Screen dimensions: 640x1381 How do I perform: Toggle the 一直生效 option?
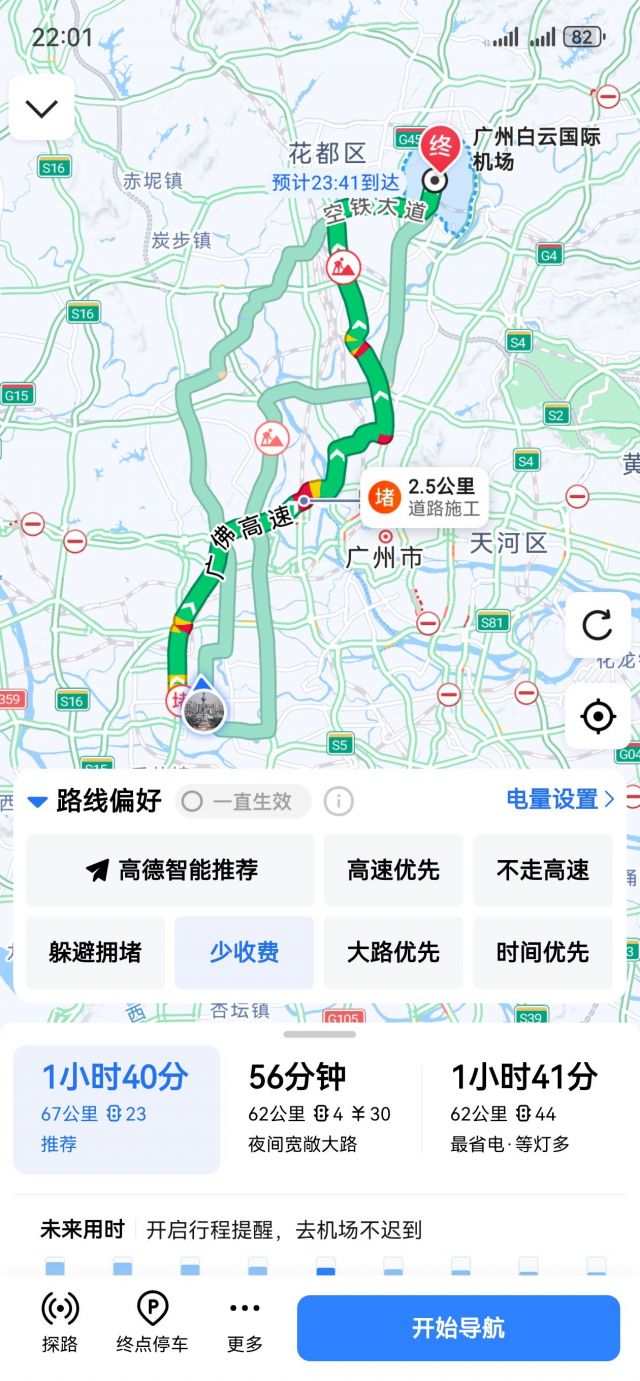tap(242, 801)
